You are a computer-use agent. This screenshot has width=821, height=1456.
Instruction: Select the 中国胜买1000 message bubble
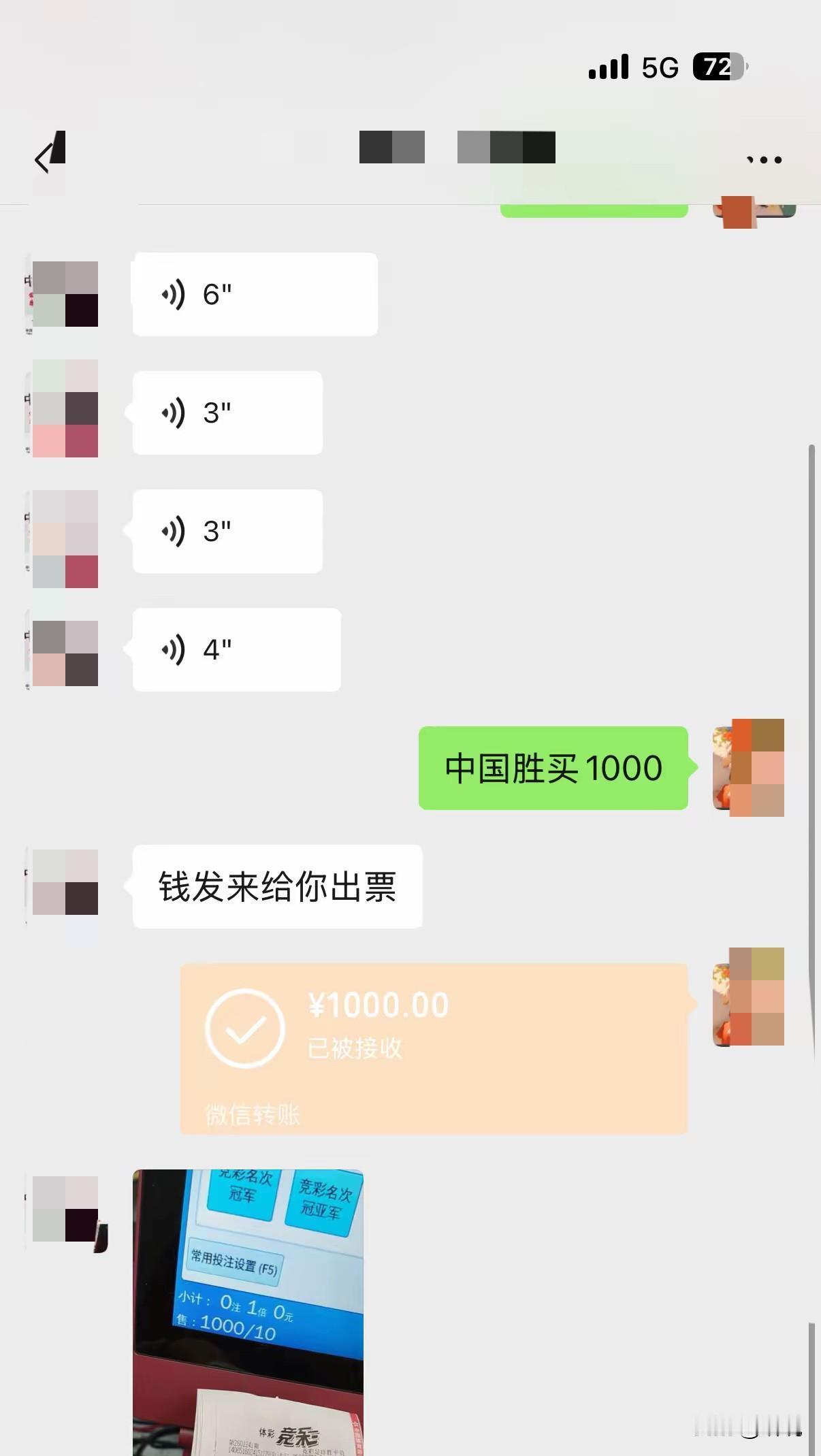(x=553, y=768)
